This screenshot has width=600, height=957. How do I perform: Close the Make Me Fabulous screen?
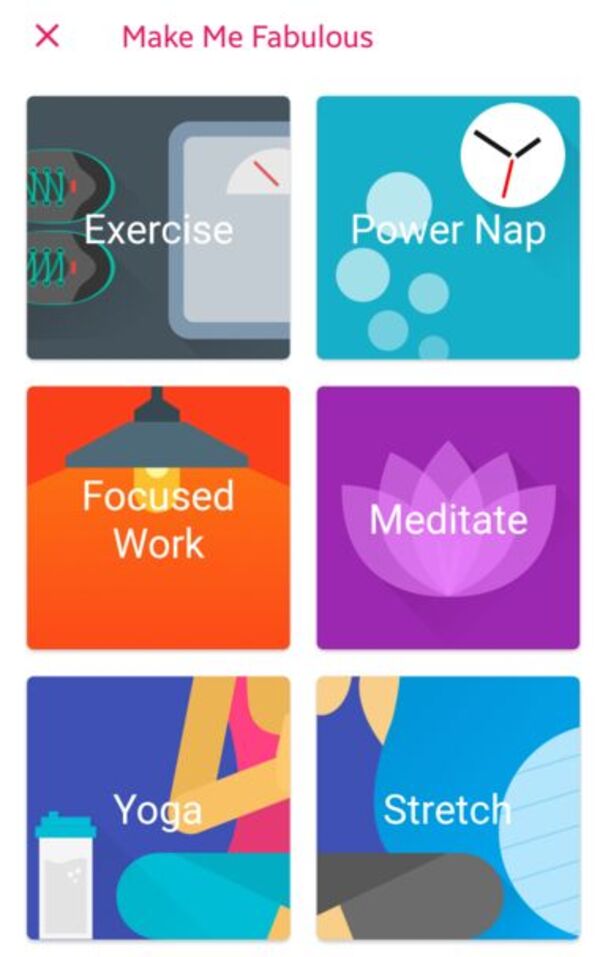[x=47, y=37]
